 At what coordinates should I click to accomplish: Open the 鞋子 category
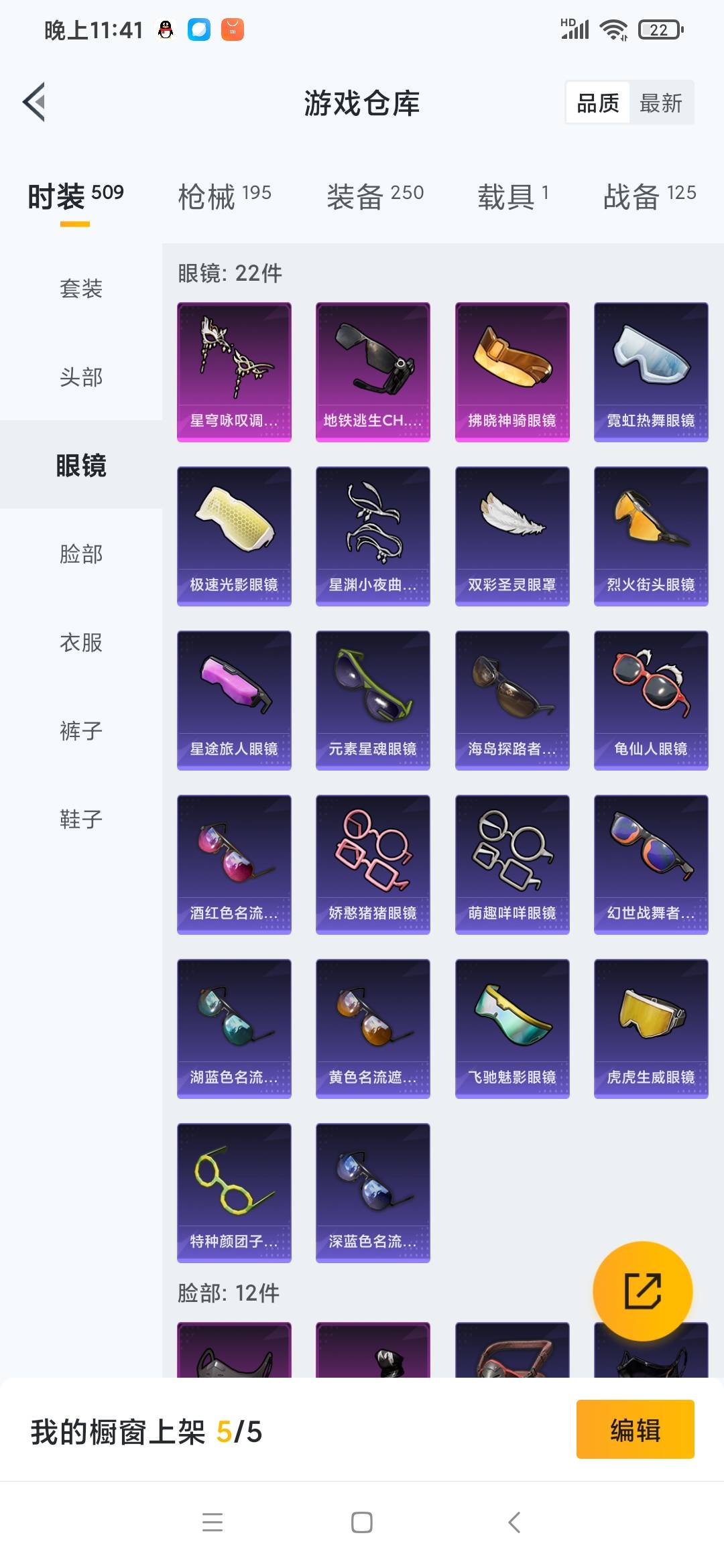coord(81,820)
